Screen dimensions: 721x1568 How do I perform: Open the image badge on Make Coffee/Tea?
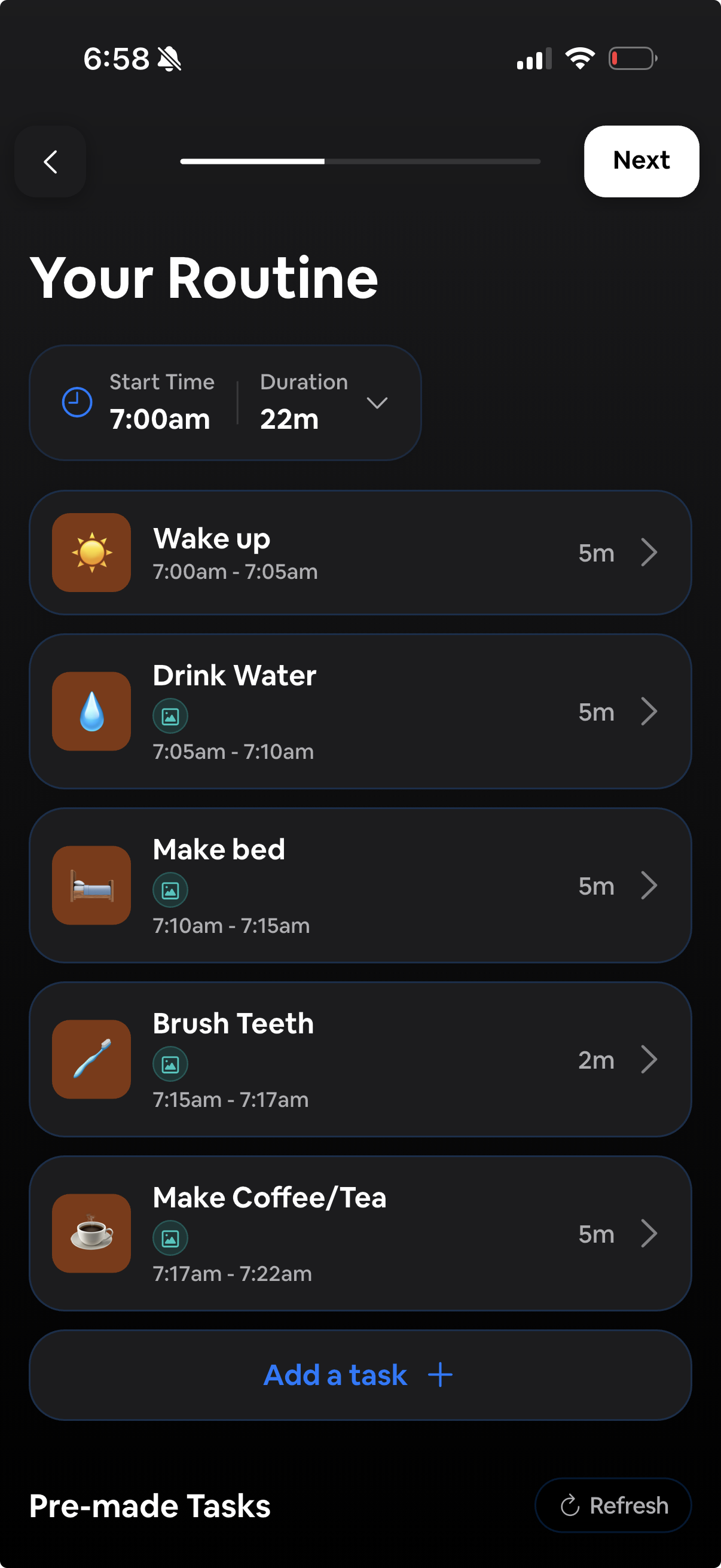point(170,1237)
